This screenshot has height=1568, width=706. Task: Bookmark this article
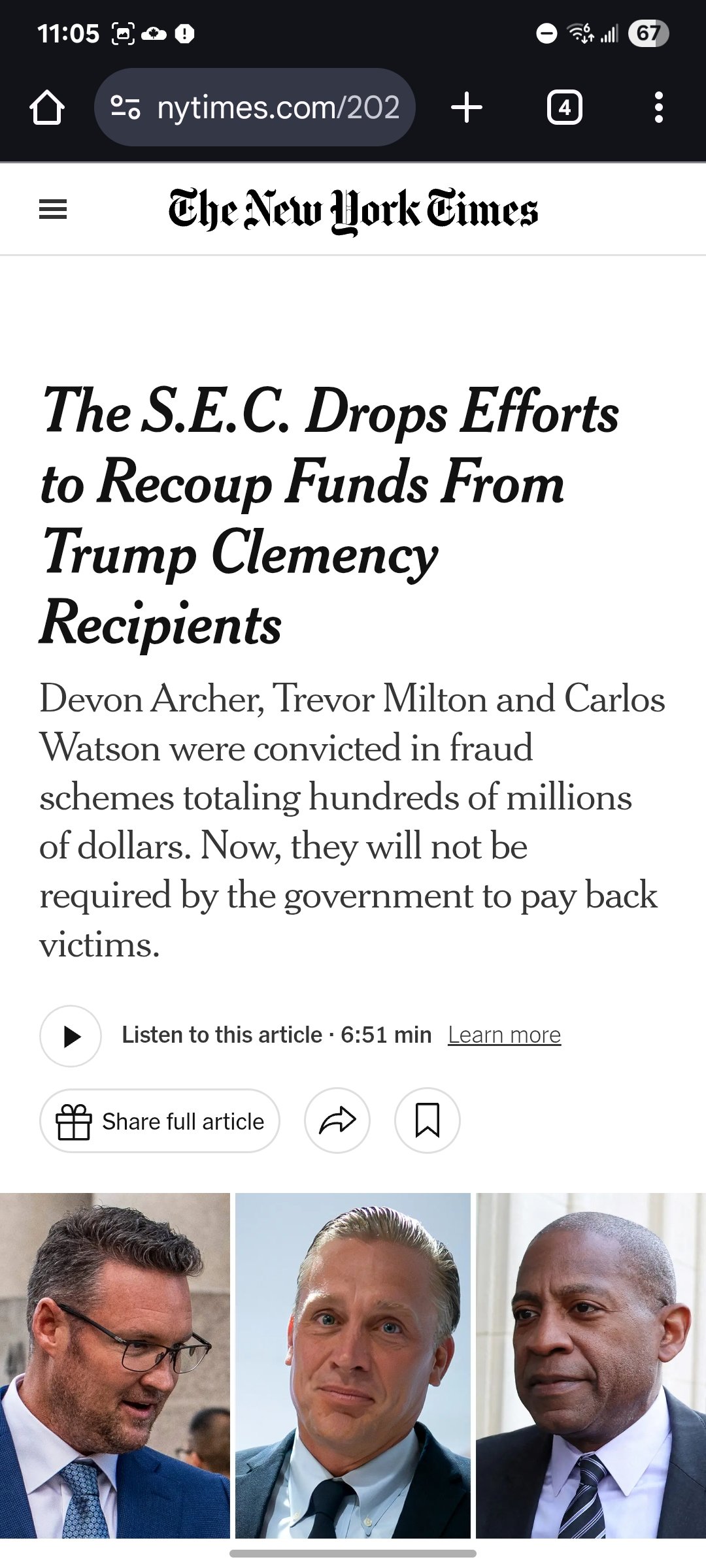428,1121
